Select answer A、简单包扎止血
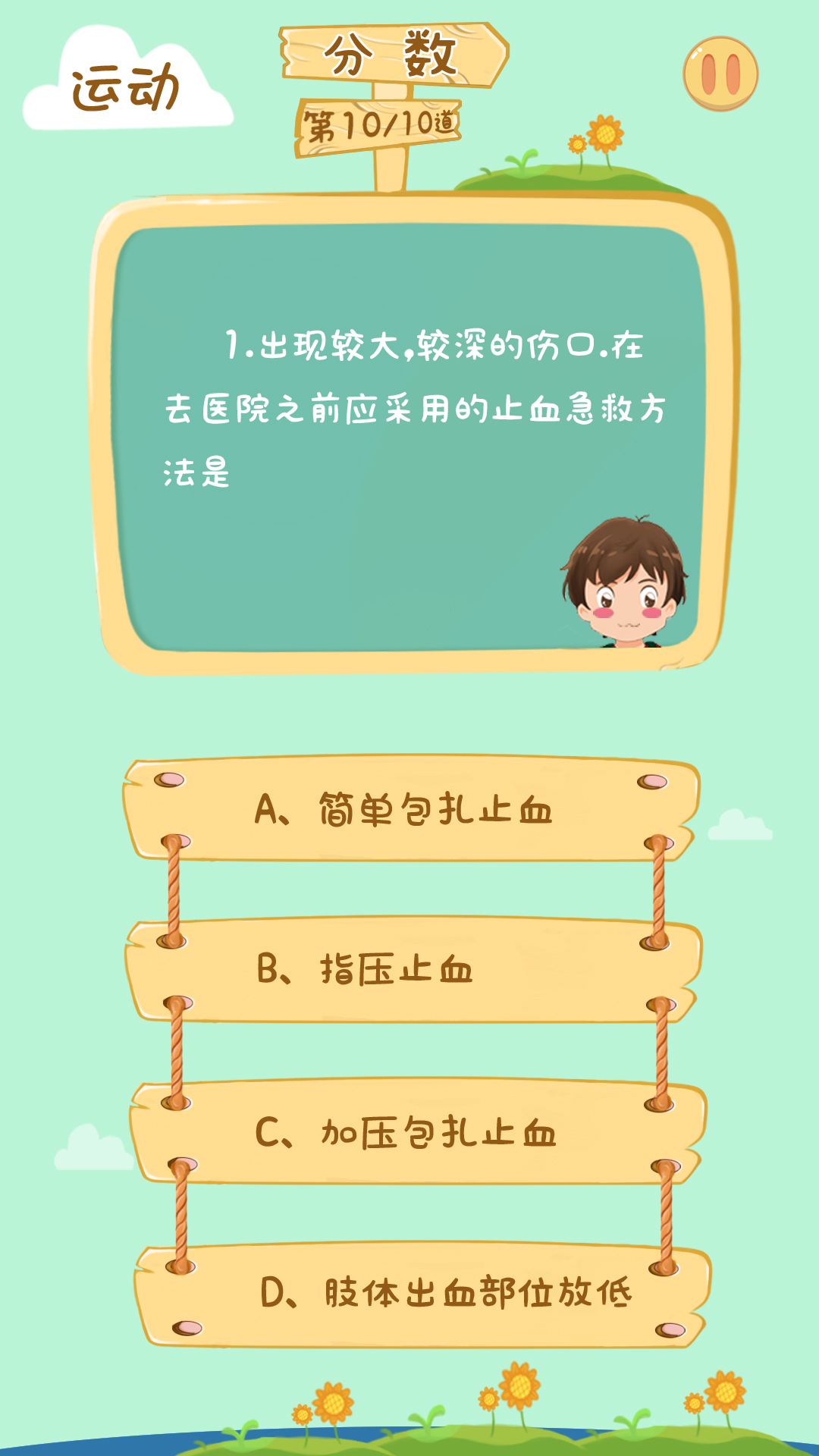This screenshot has width=819, height=1456. (x=409, y=809)
